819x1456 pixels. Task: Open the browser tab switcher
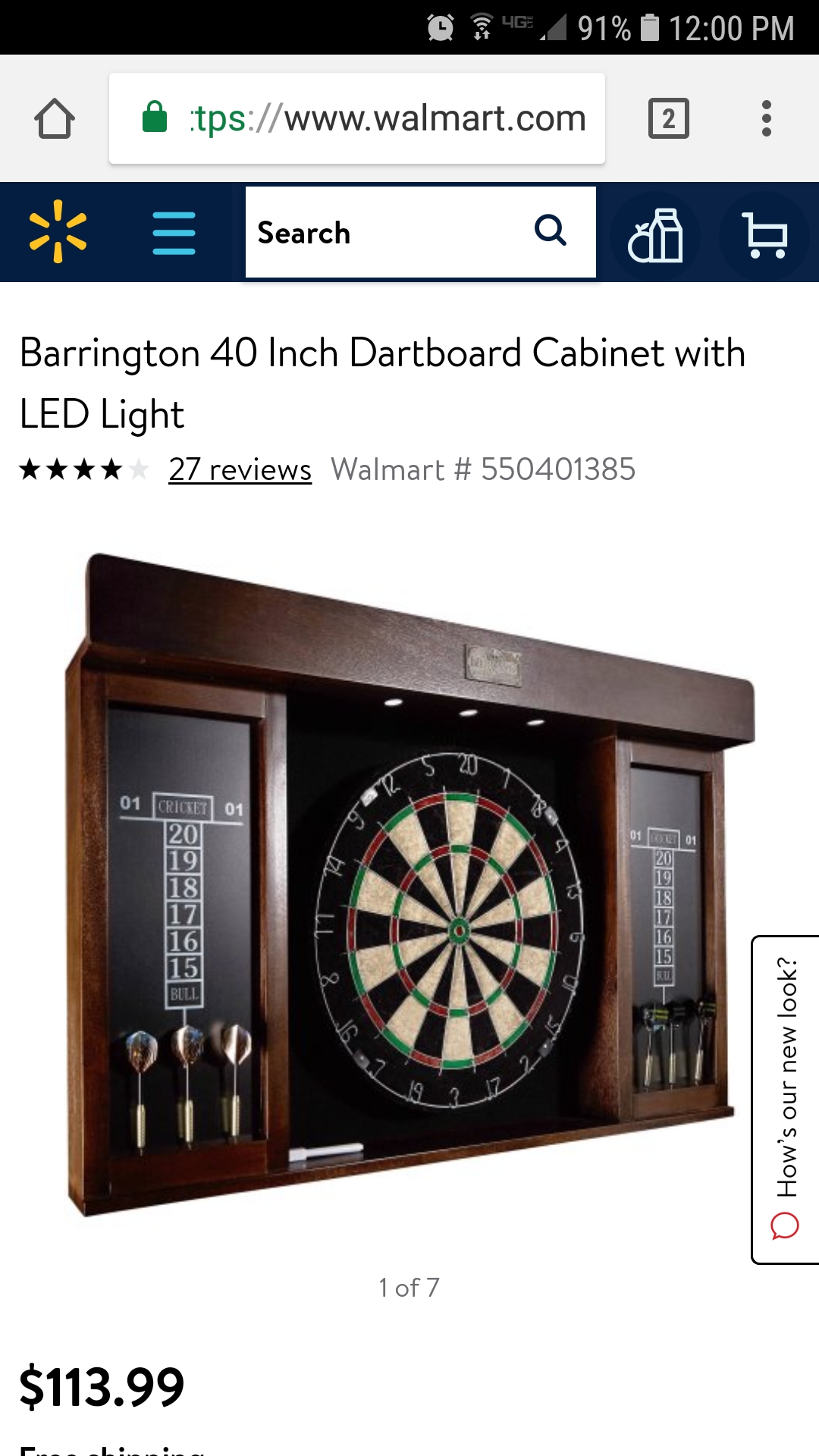(x=669, y=118)
